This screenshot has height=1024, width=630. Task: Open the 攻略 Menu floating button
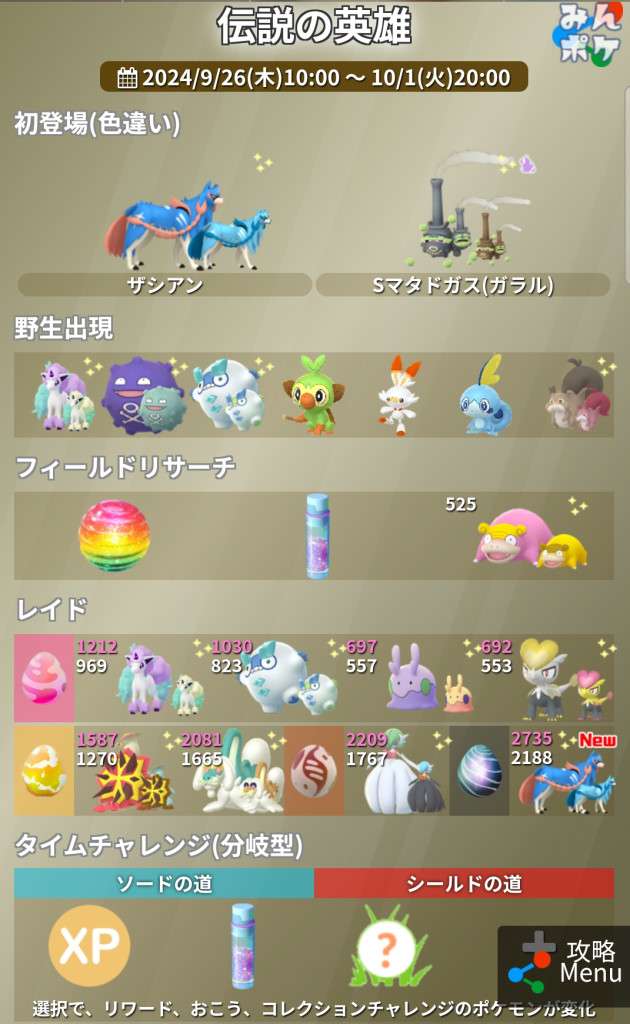tap(565, 965)
